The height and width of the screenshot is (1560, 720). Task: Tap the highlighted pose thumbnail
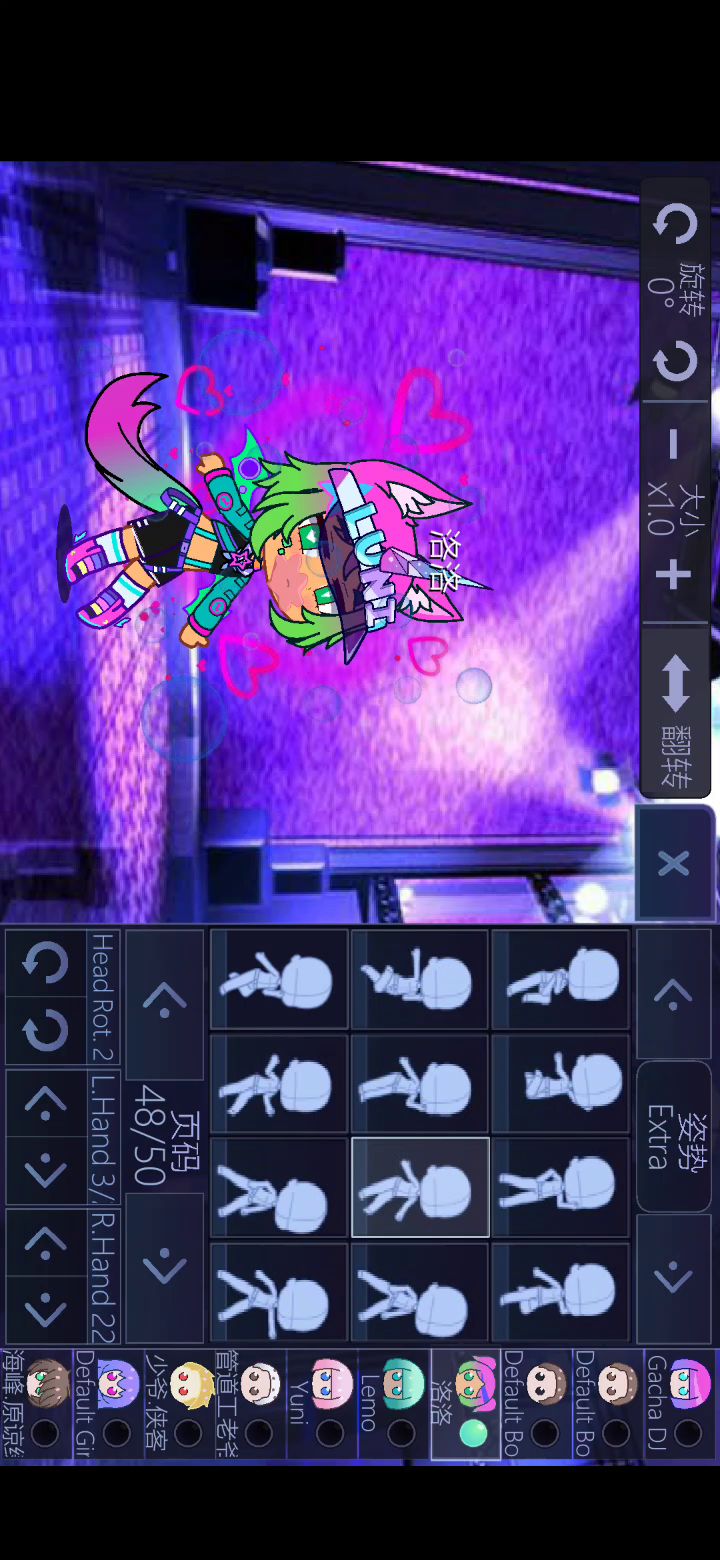420,1188
